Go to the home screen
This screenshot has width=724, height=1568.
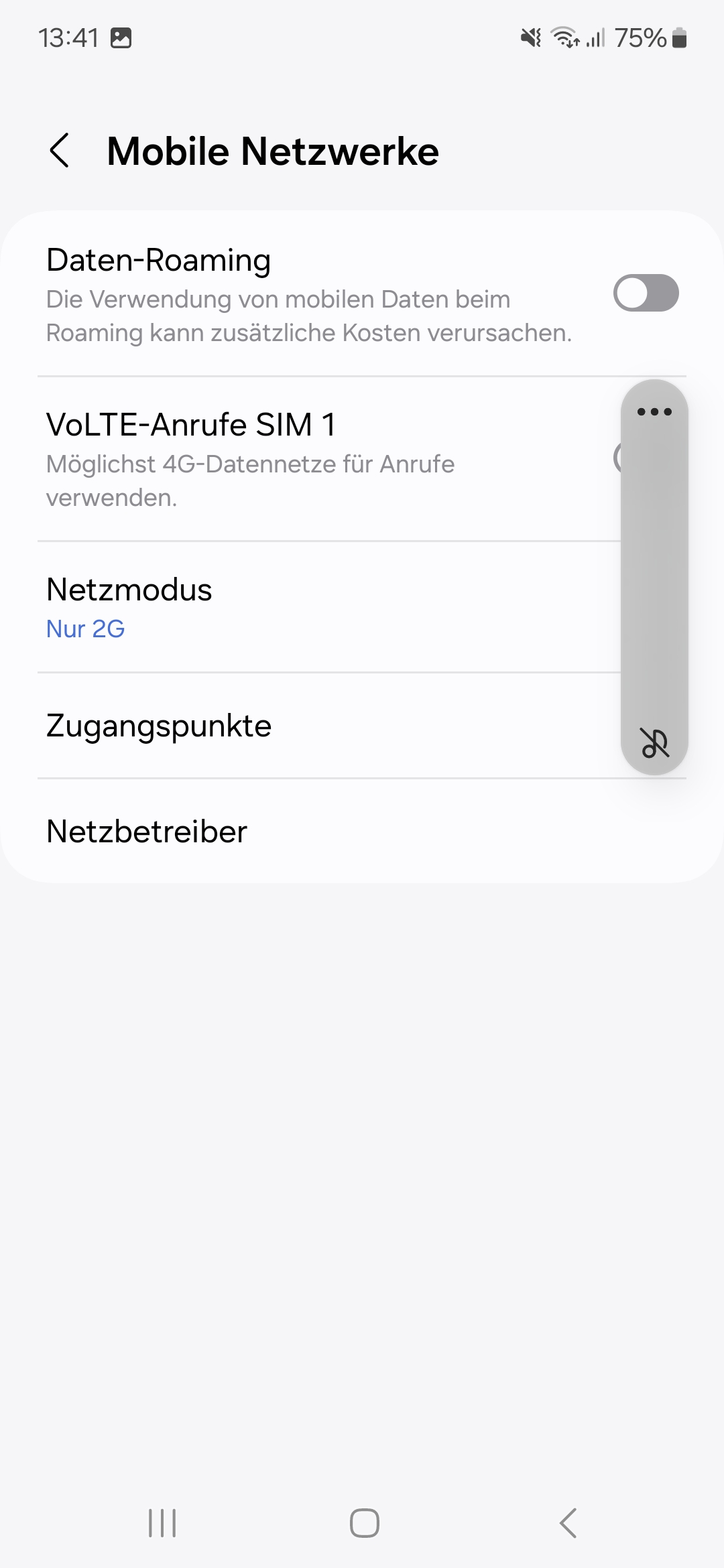click(x=364, y=1522)
